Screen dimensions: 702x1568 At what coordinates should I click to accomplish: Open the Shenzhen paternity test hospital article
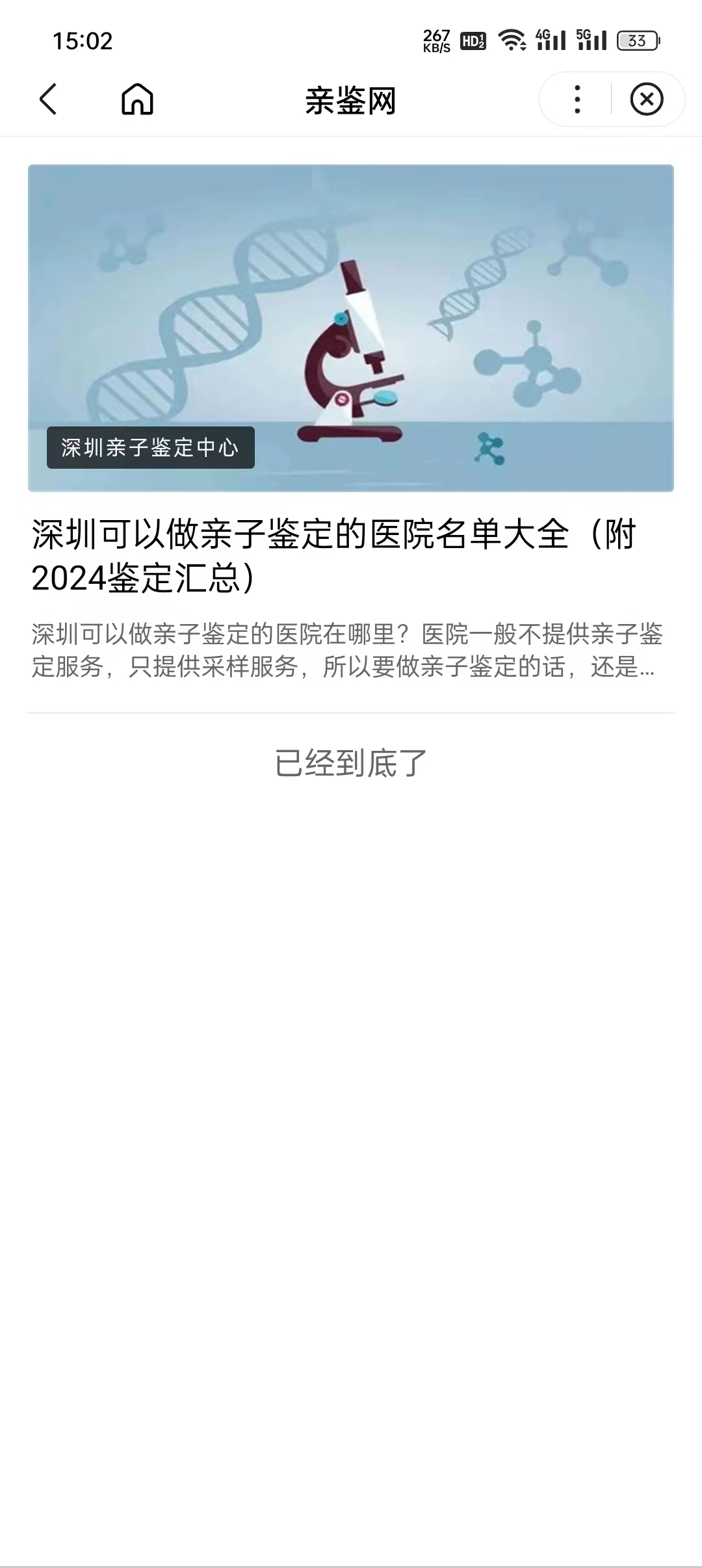333,556
